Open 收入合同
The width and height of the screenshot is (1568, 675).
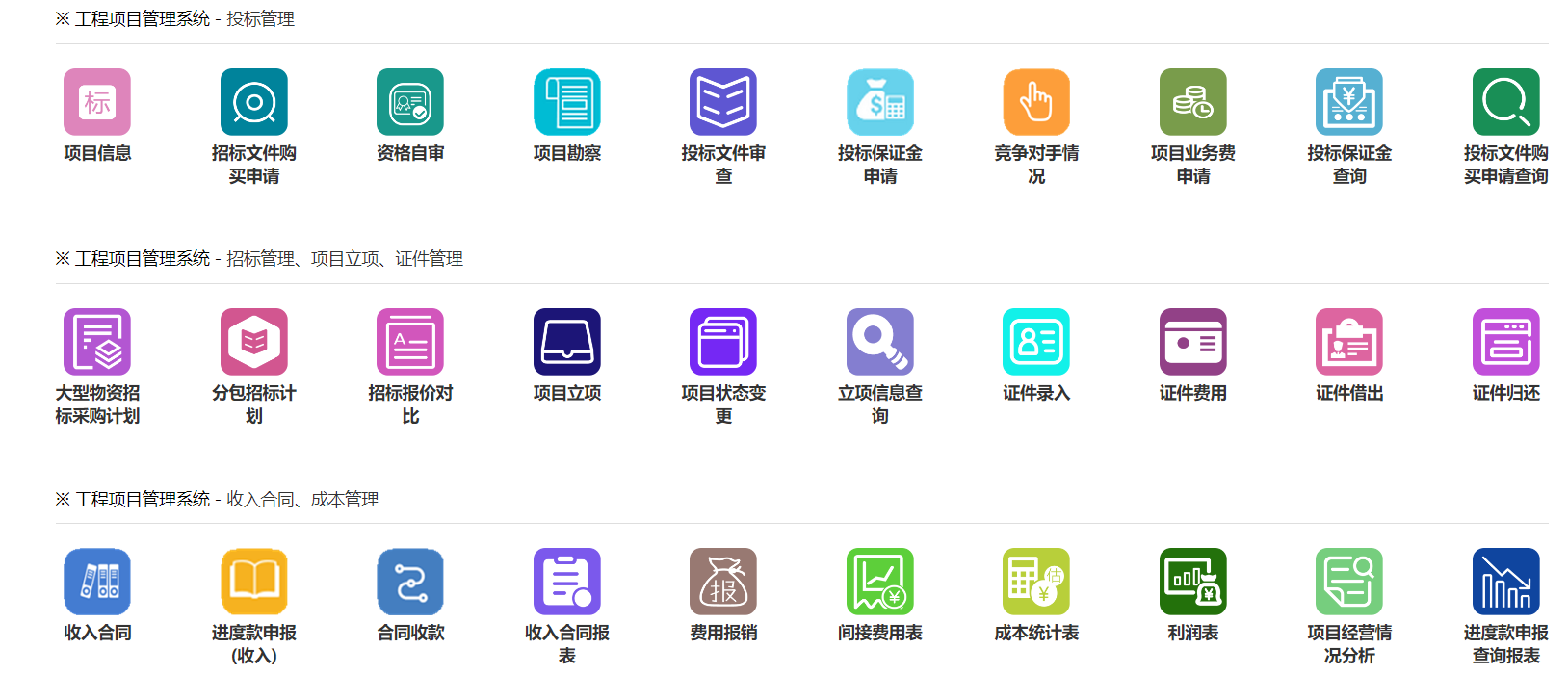point(97,582)
